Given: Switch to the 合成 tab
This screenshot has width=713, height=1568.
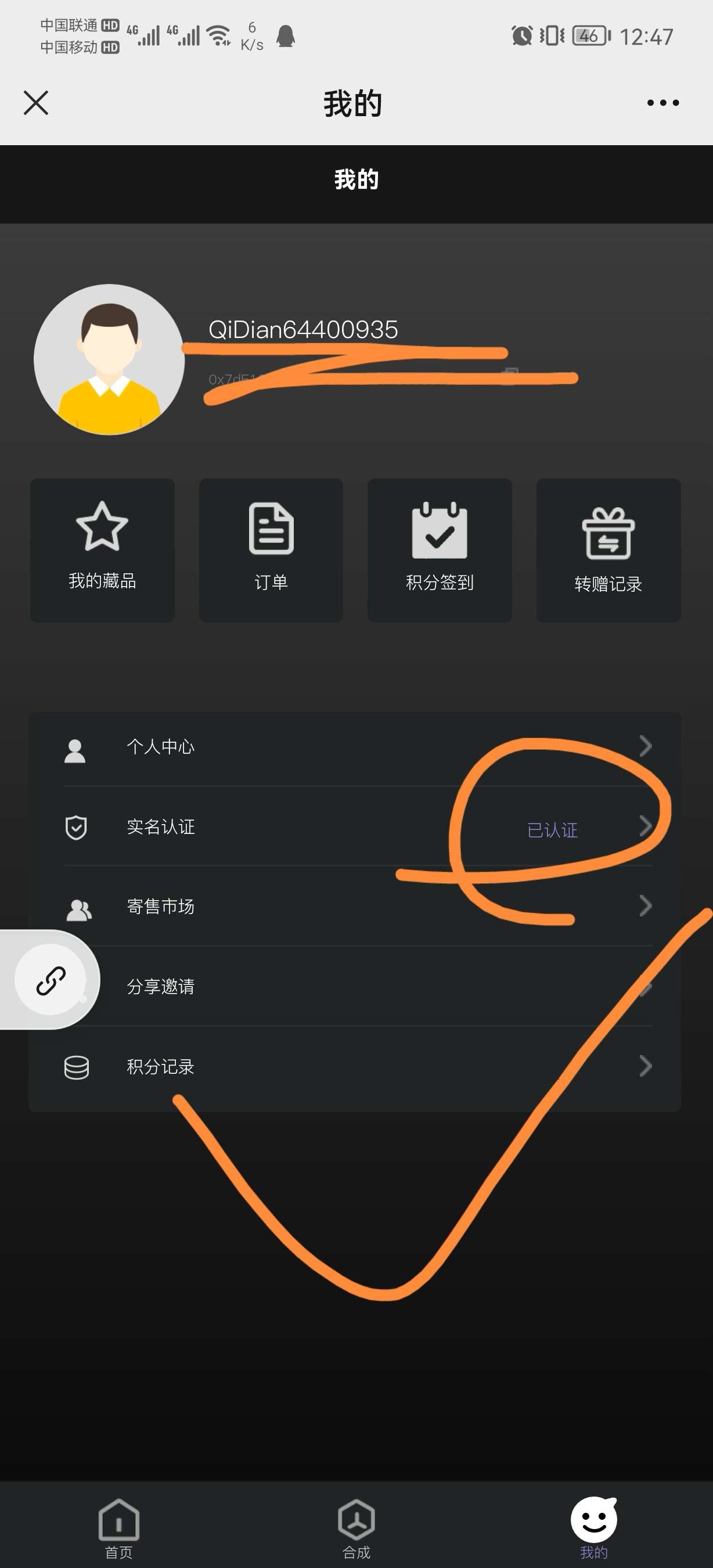Looking at the screenshot, I should (356, 1527).
